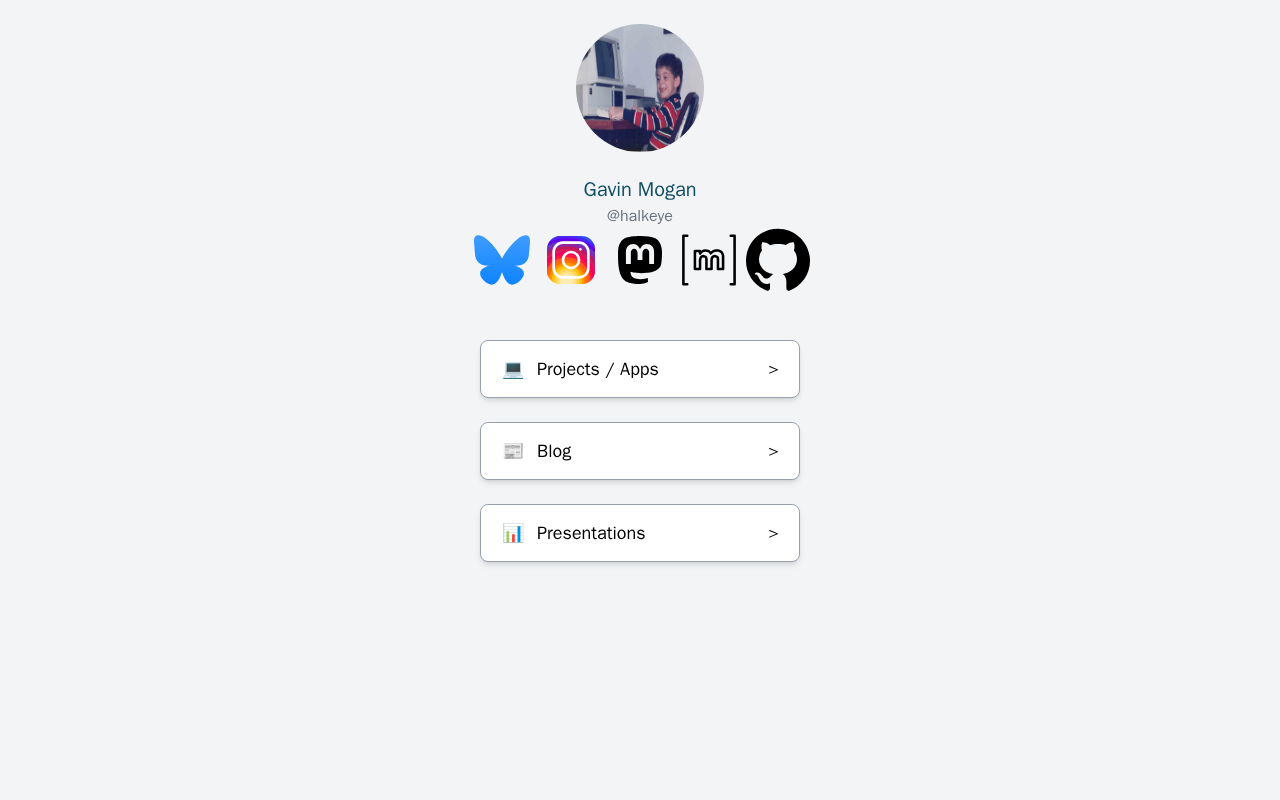The width and height of the screenshot is (1280, 800).
Task: Open the Matrix chat icon
Action: tap(709, 260)
